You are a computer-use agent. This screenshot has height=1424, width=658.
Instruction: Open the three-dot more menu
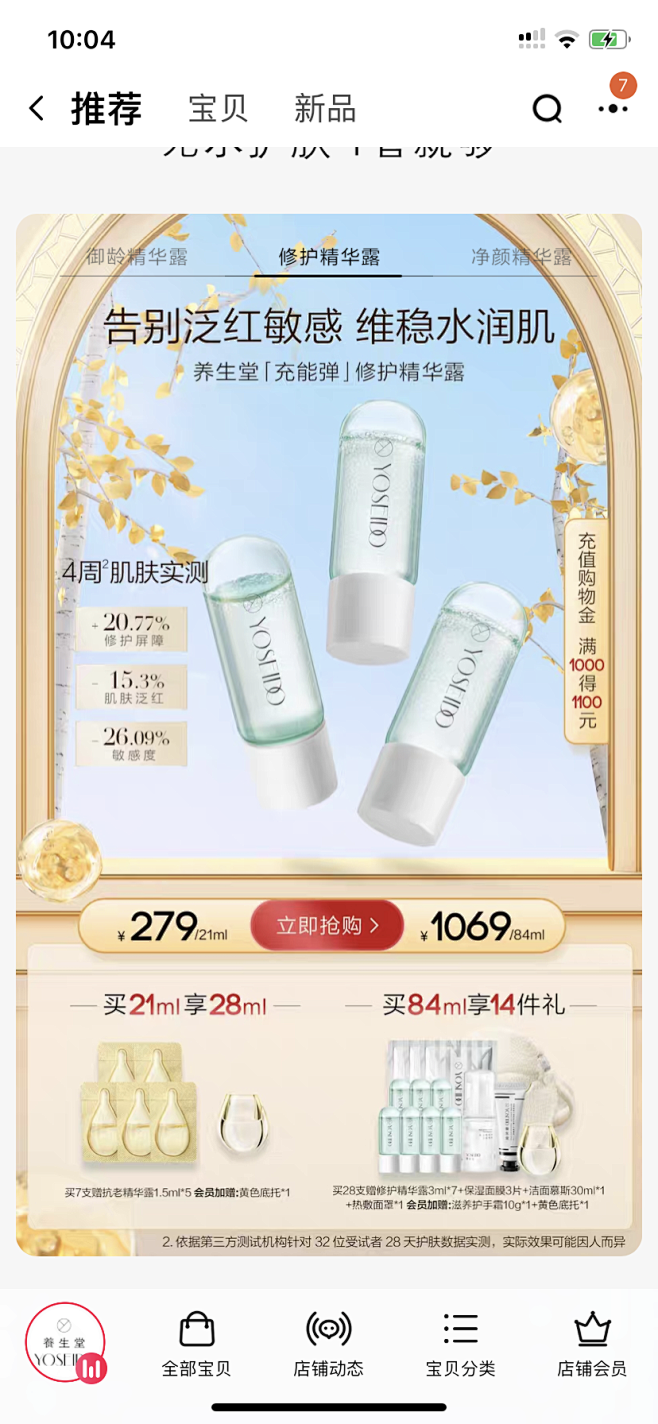click(613, 108)
